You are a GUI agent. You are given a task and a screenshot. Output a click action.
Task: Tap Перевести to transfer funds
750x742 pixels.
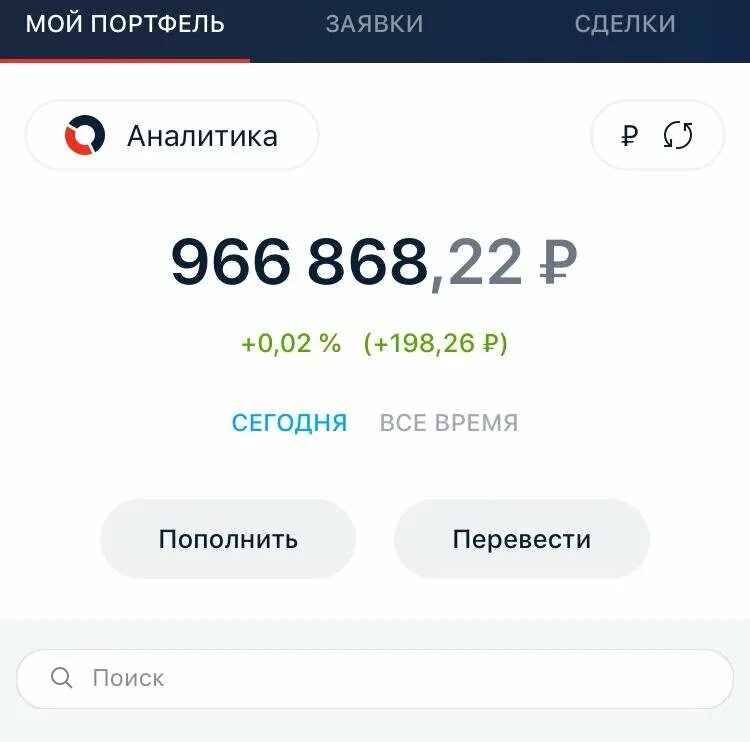click(521, 539)
